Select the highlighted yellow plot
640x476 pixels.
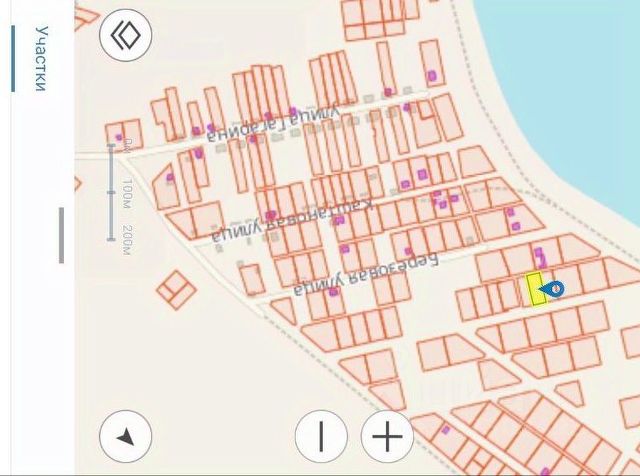[535, 290]
